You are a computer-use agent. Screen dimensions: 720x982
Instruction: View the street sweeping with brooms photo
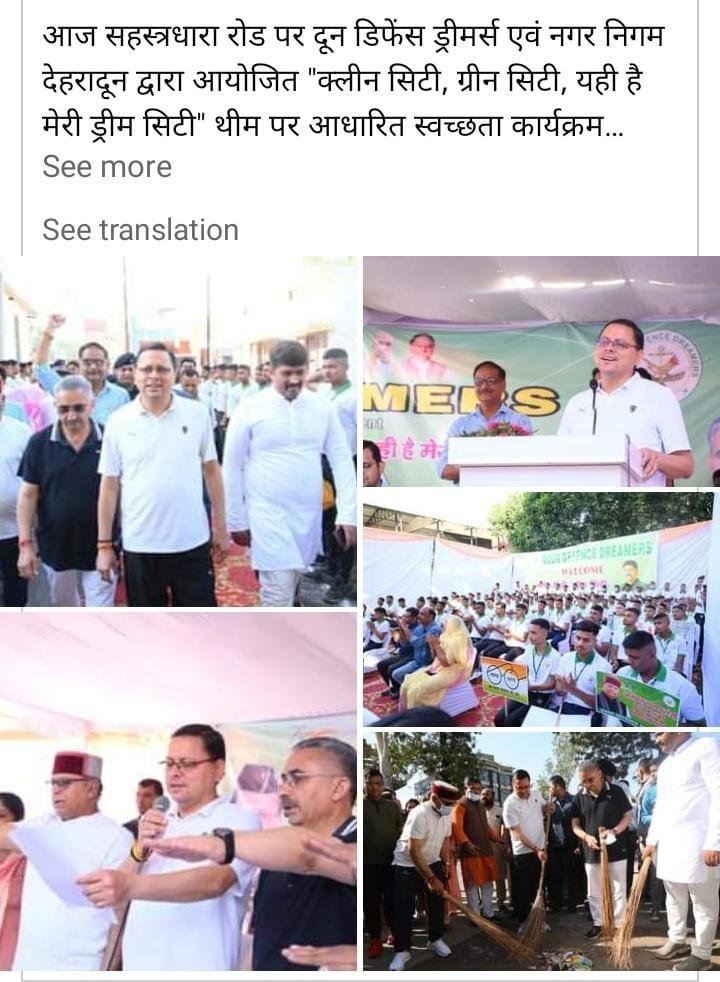coord(540,850)
